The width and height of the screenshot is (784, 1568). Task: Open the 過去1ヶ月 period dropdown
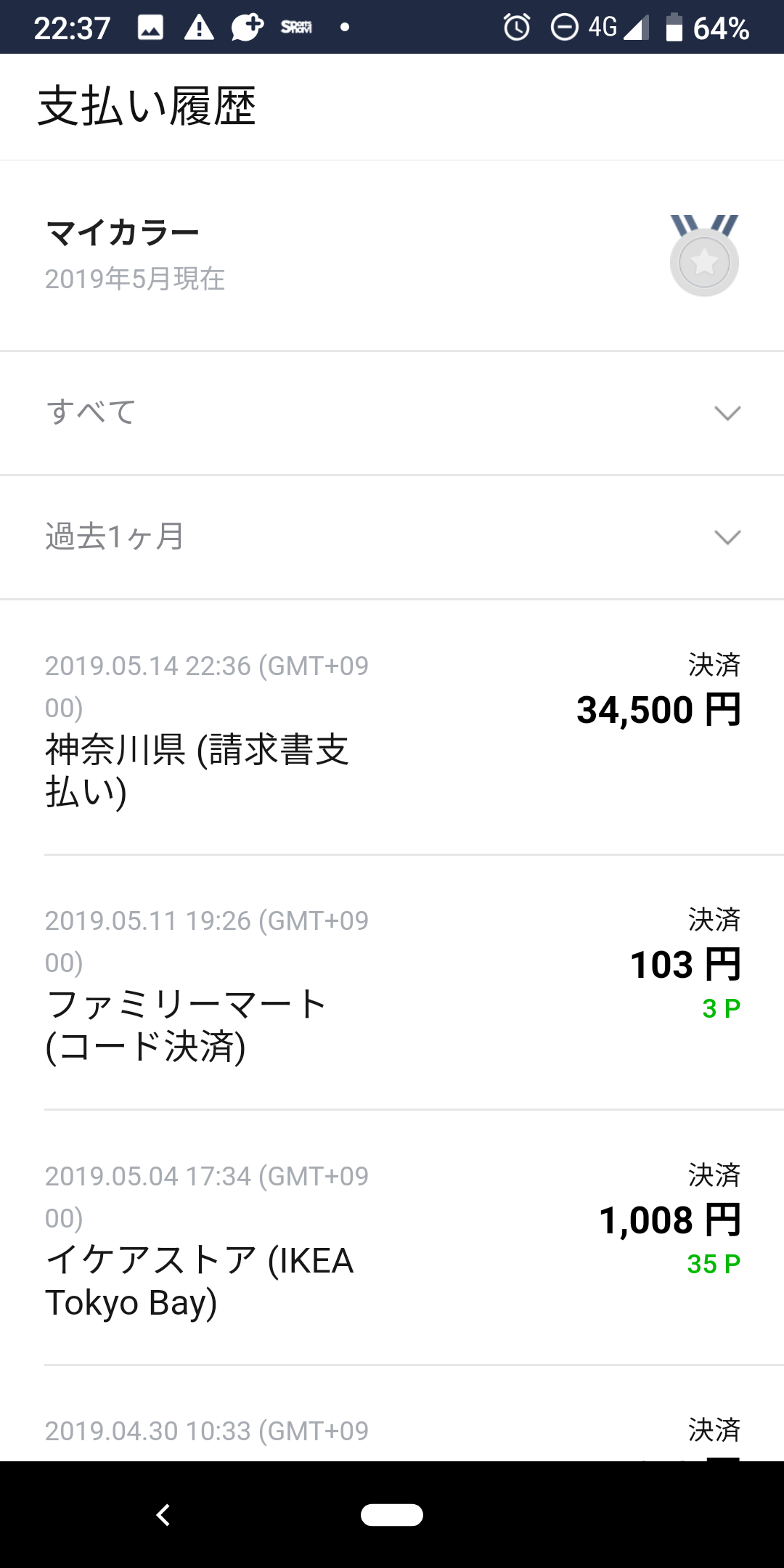pyautogui.click(x=392, y=537)
